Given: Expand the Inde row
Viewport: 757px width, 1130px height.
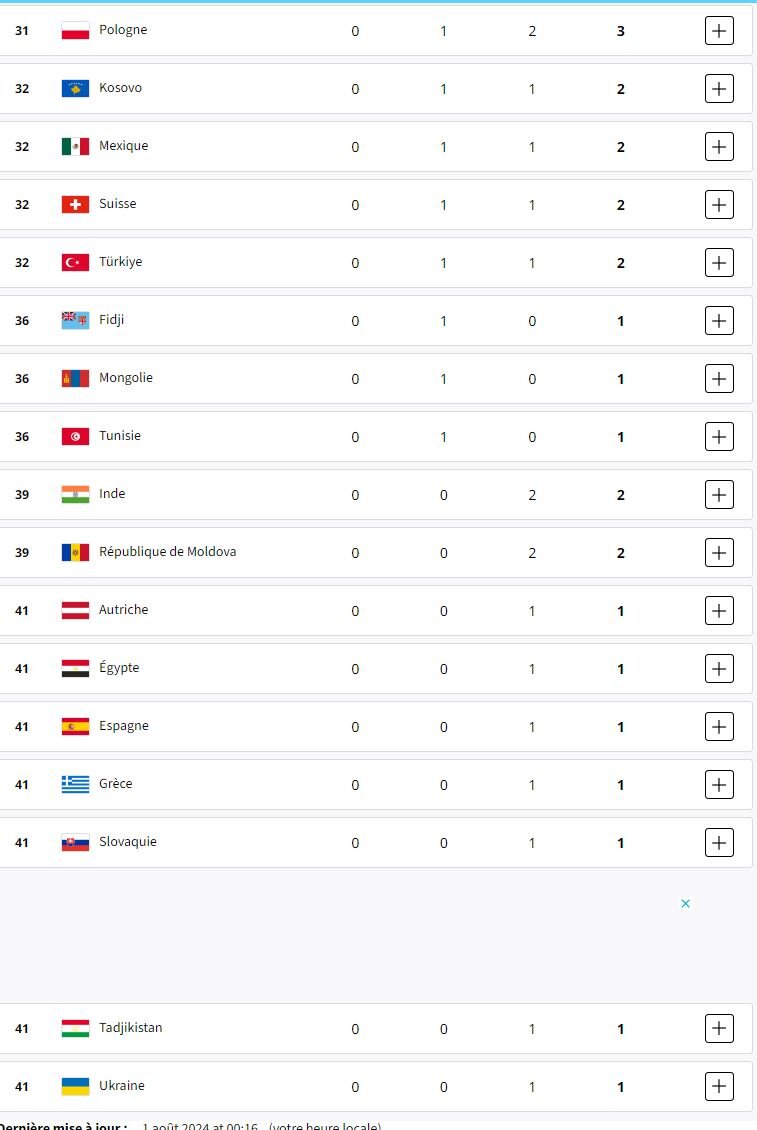Looking at the screenshot, I should (x=719, y=495).
